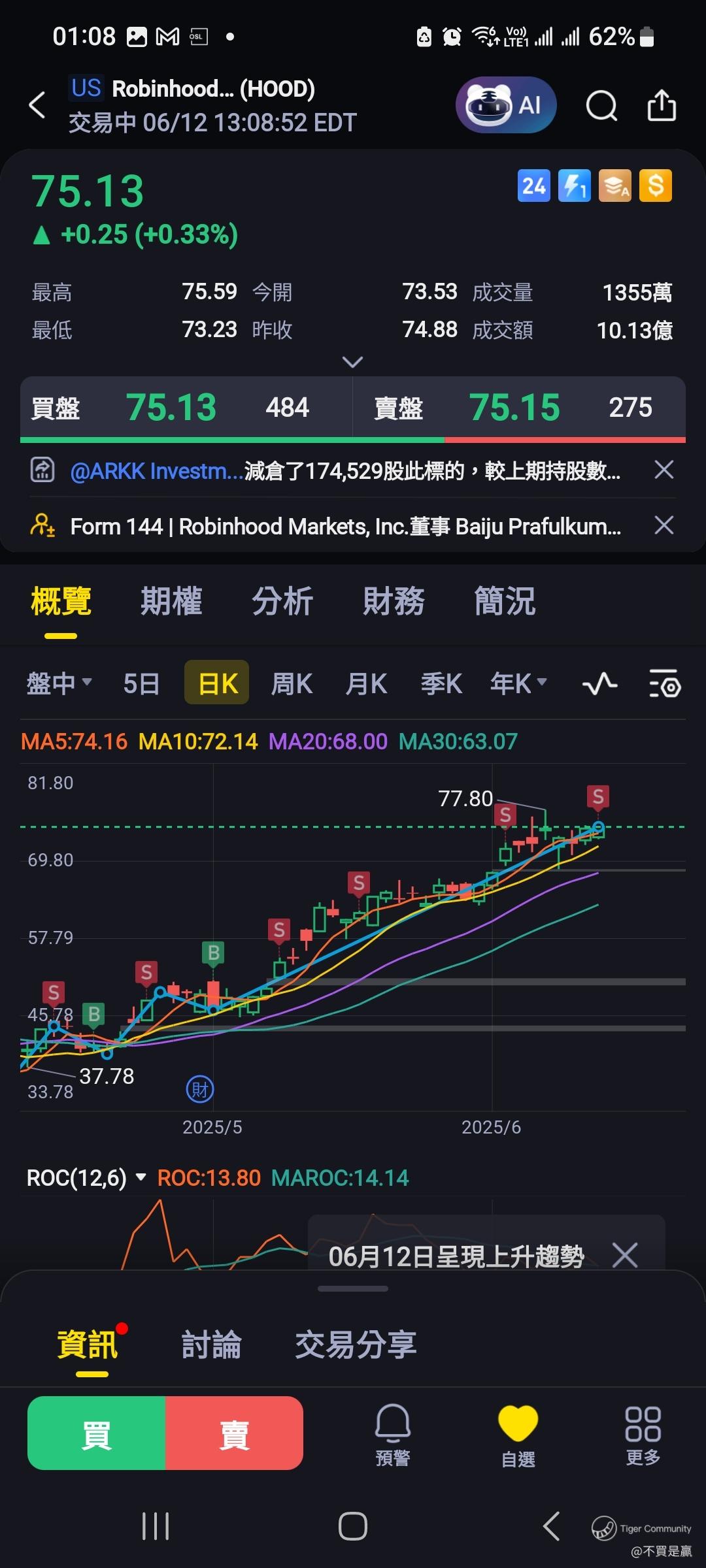Screen dimensions: 706x1568
Task: Expand quote details with the chevron
Action: point(352,362)
